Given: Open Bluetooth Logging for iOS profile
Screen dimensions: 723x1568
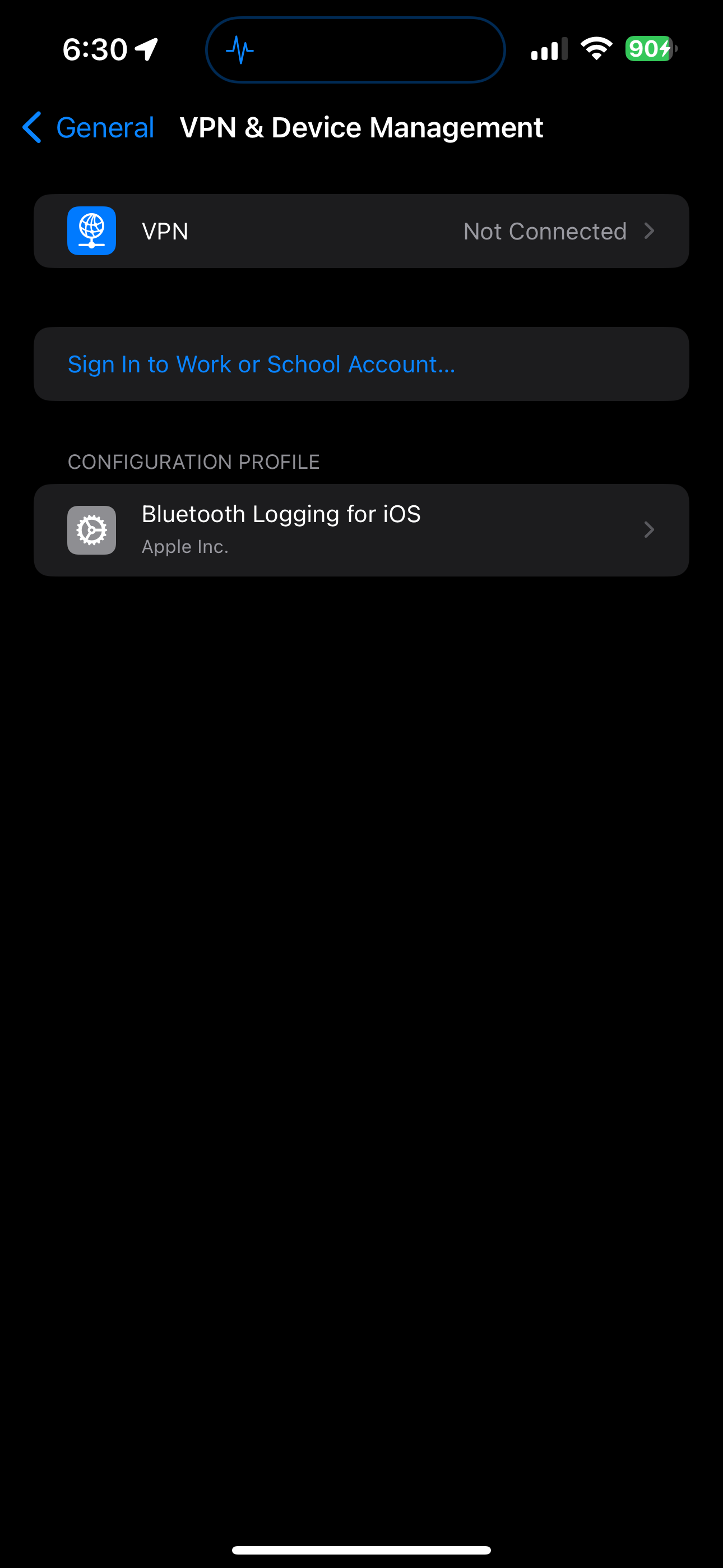Looking at the screenshot, I should click(361, 529).
